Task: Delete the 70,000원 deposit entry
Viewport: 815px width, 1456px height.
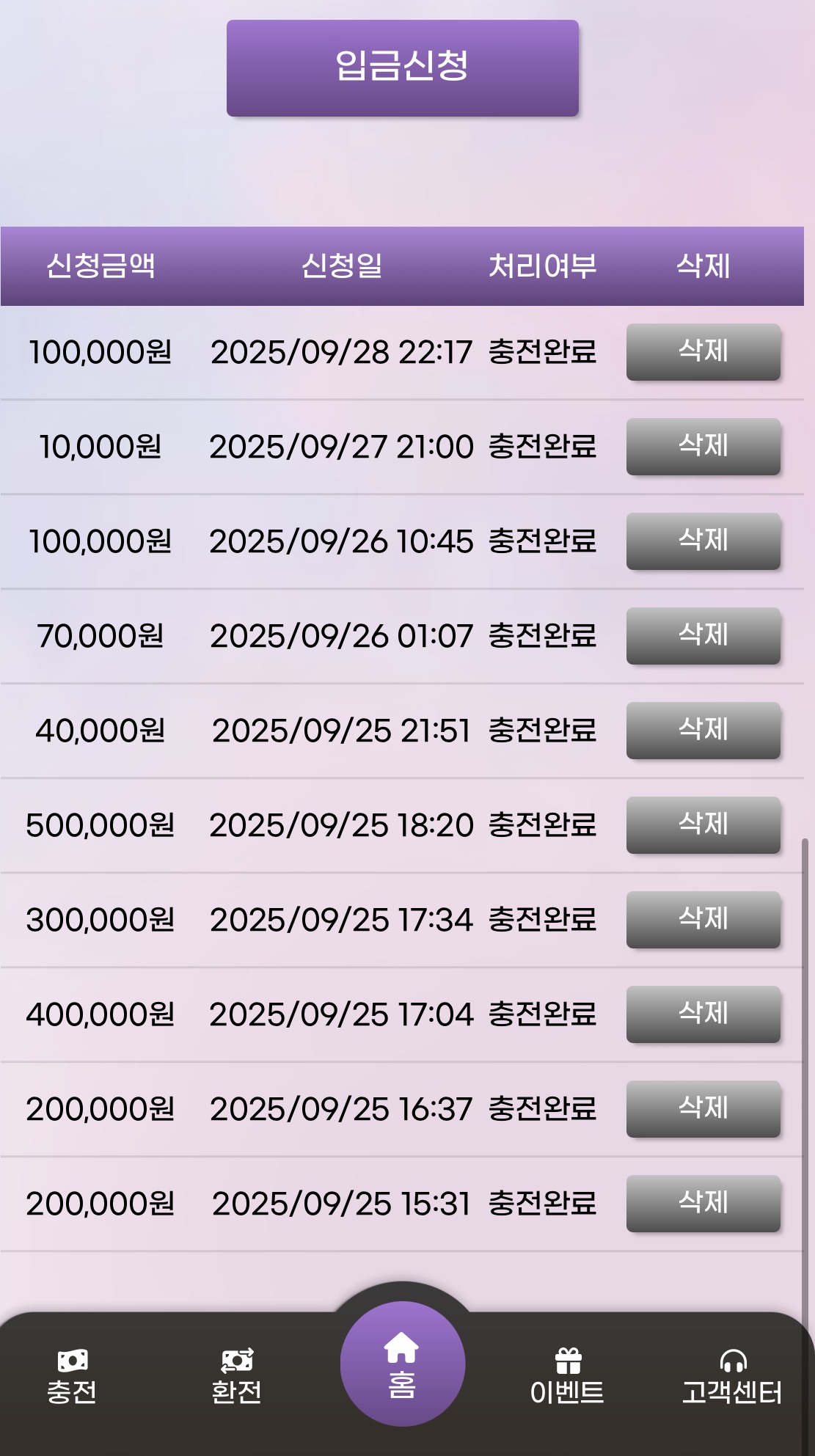Action: pyautogui.click(x=703, y=636)
